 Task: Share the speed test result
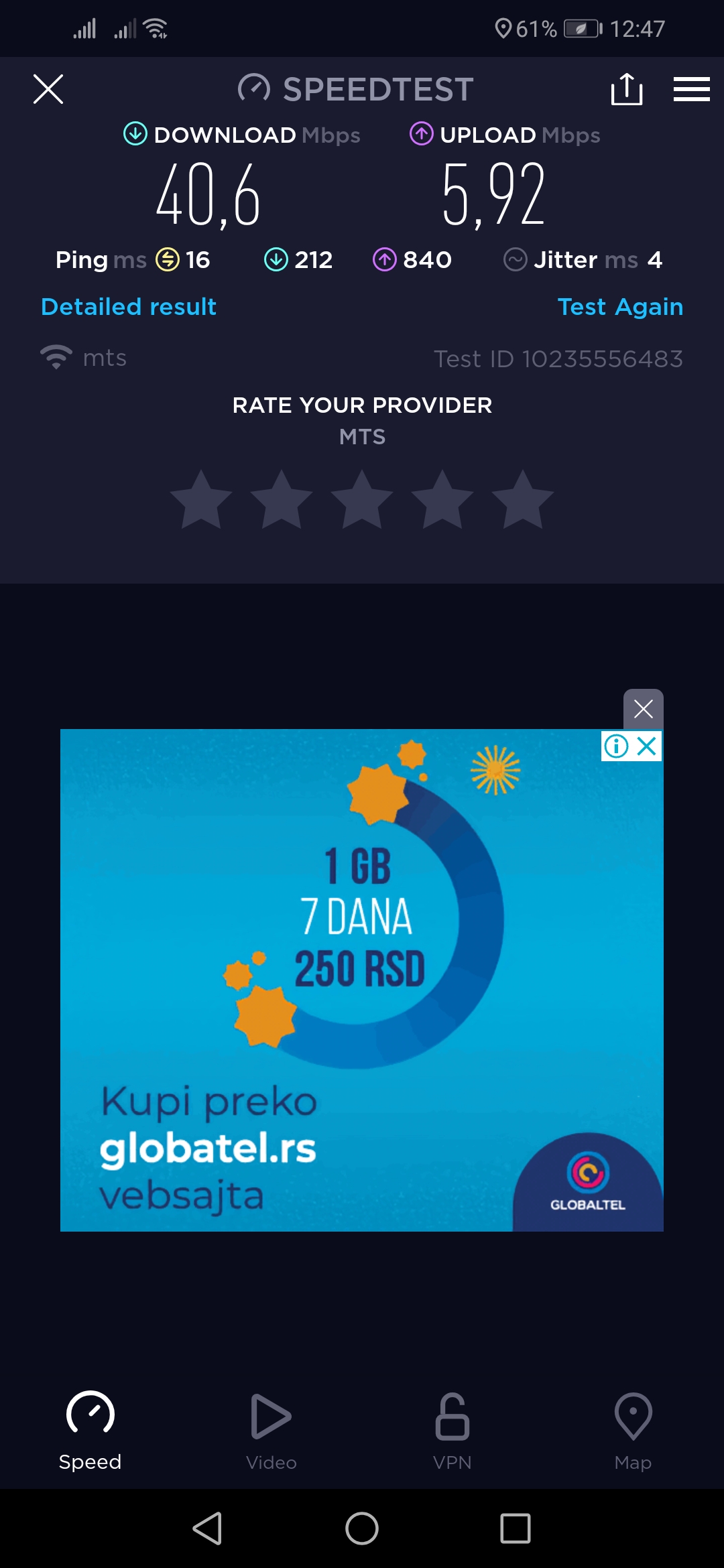627,89
